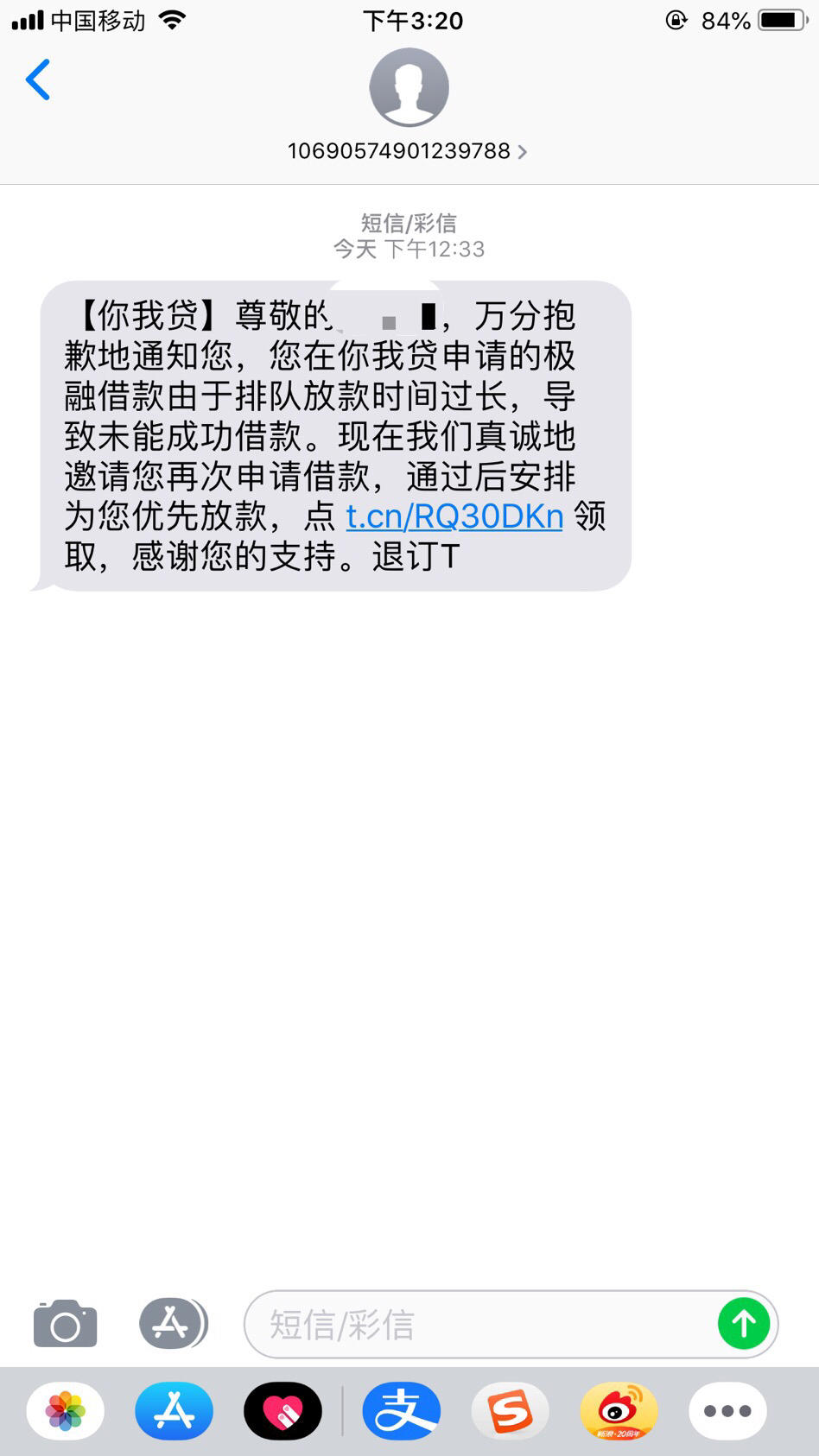Viewport: 819px width, 1456px height.
Task: Open the iMessage App Store apps icon
Action: pos(172,1322)
